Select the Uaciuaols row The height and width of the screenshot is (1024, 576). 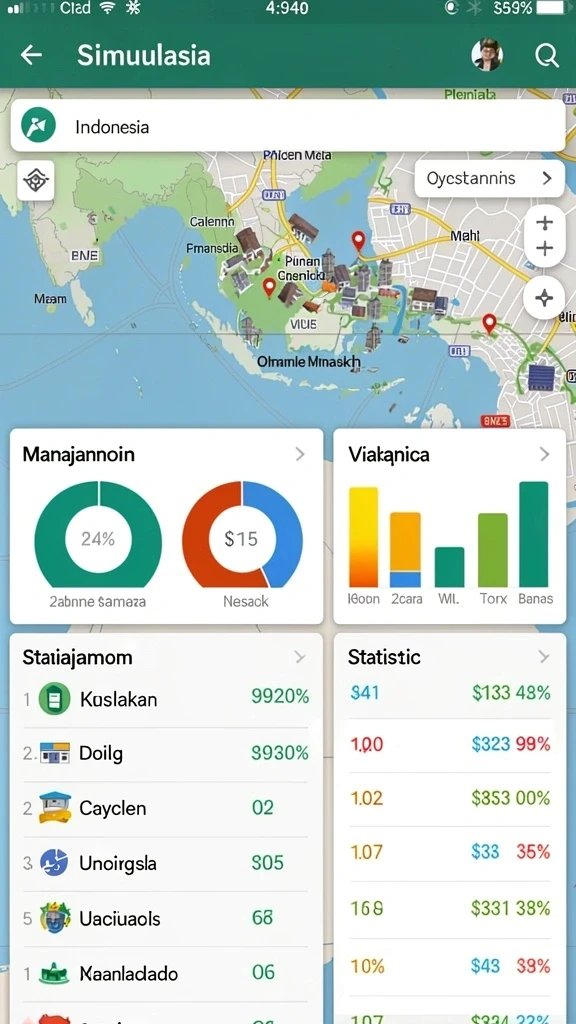166,918
